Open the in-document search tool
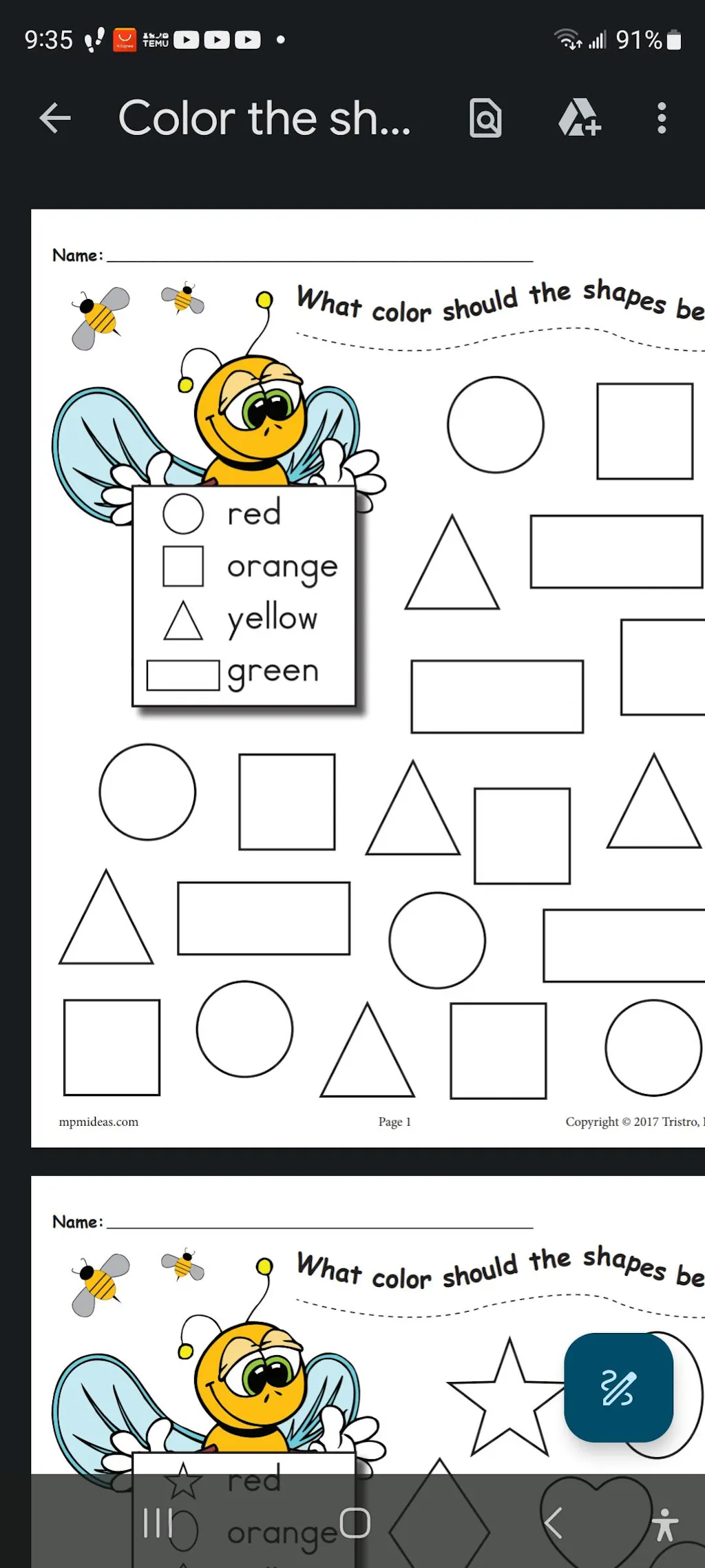This screenshot has width=705, height=1568. (485, 118)
